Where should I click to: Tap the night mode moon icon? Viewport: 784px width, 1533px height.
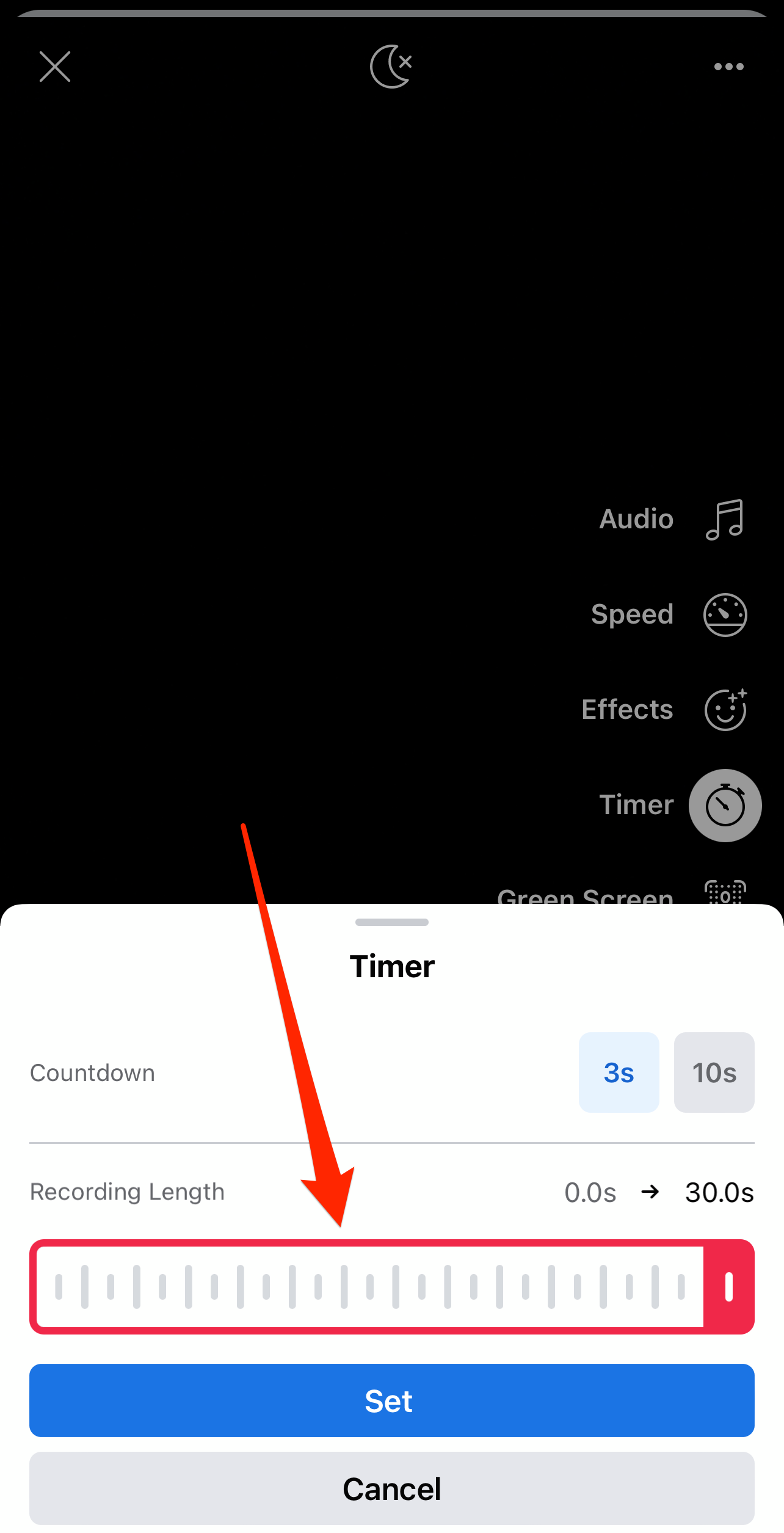tap(391, 66)
